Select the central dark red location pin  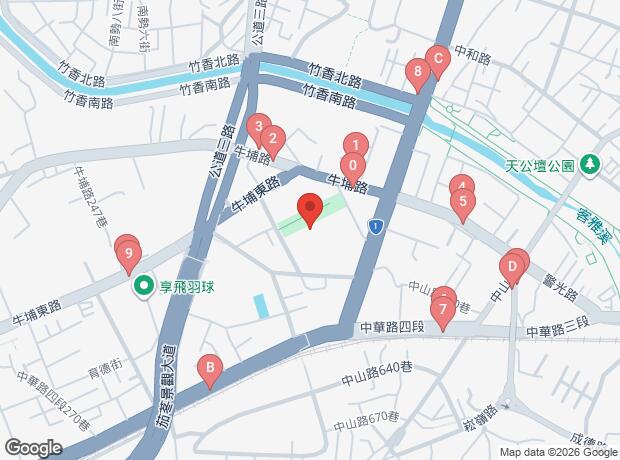point(310,210)
